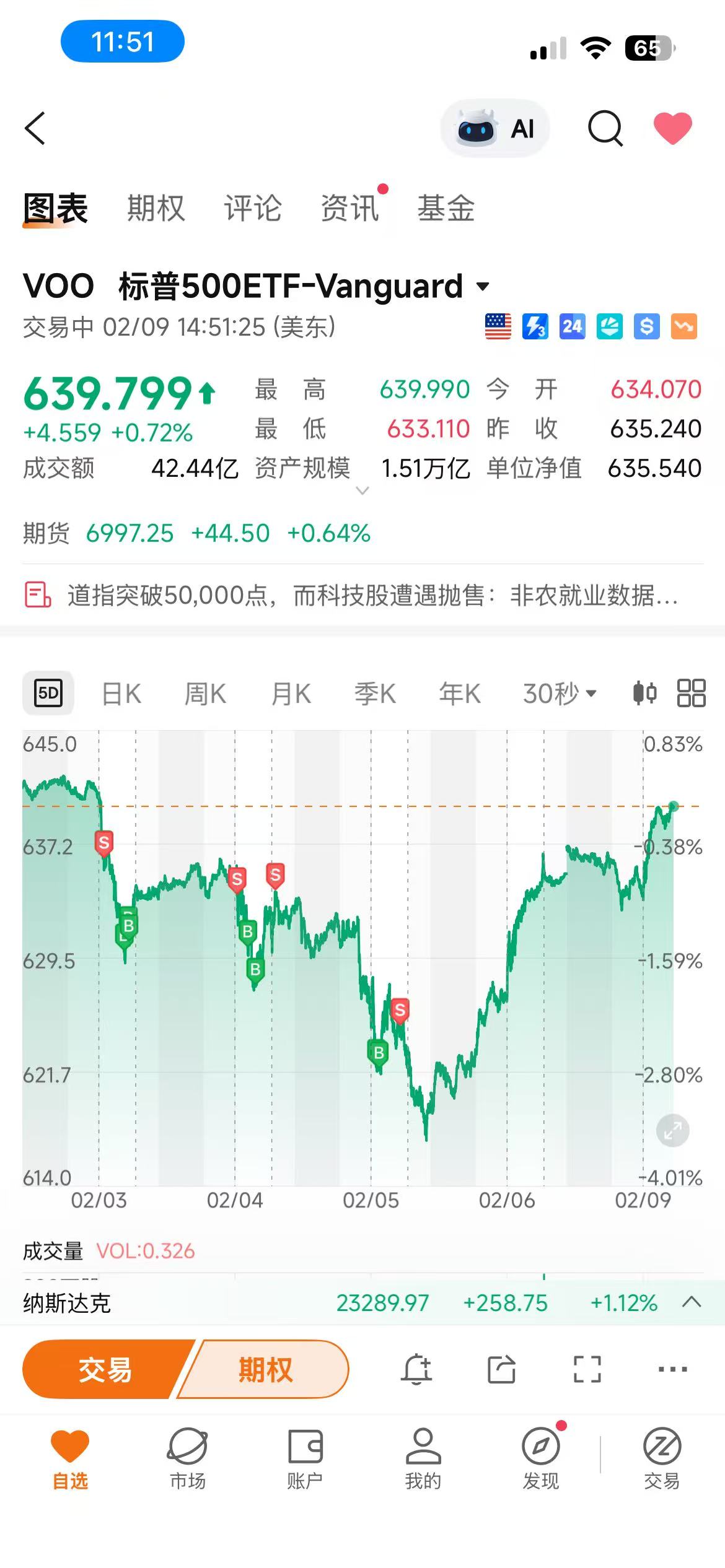Open the candlestick chart settings icon
The image size is (725, 1568).
(644, 693)
